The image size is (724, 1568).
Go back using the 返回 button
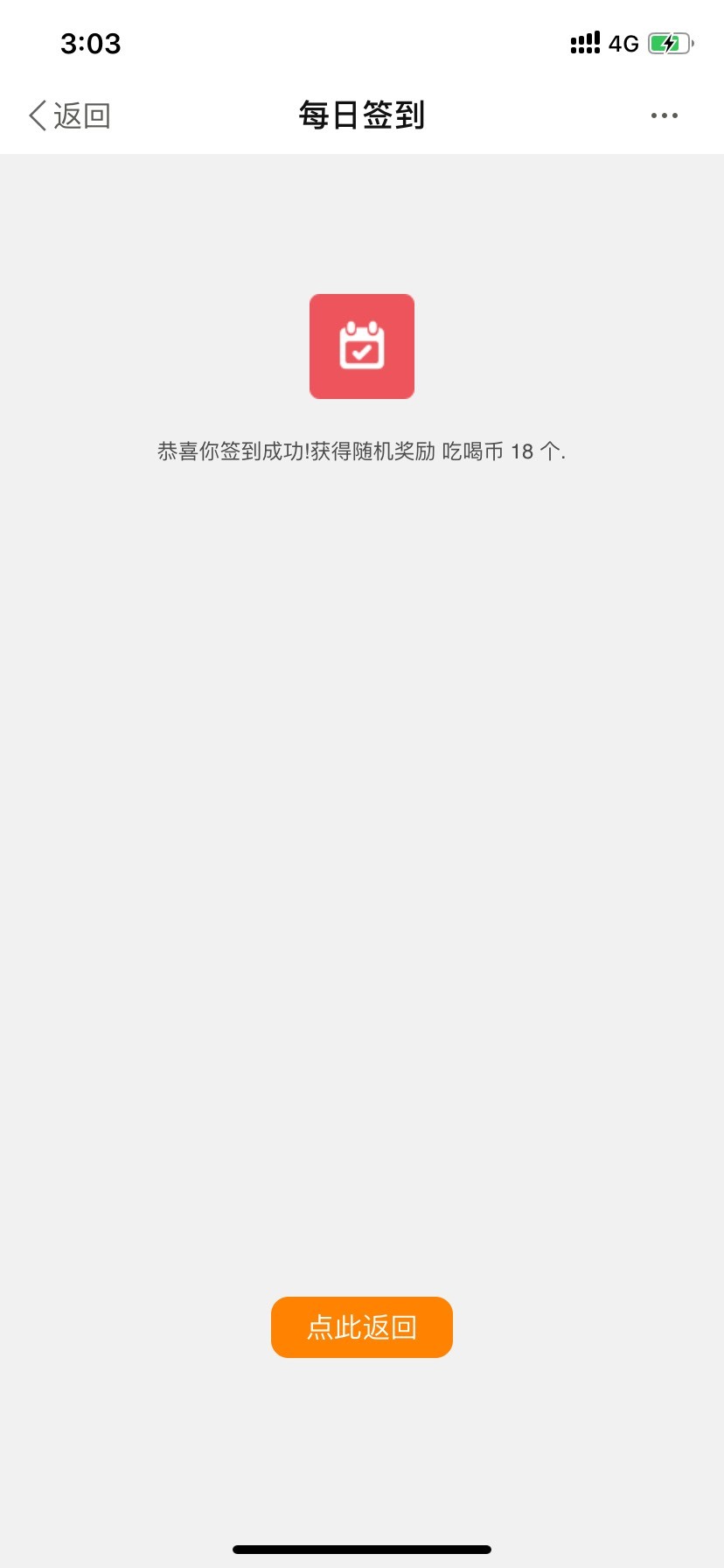coord(69,115)
